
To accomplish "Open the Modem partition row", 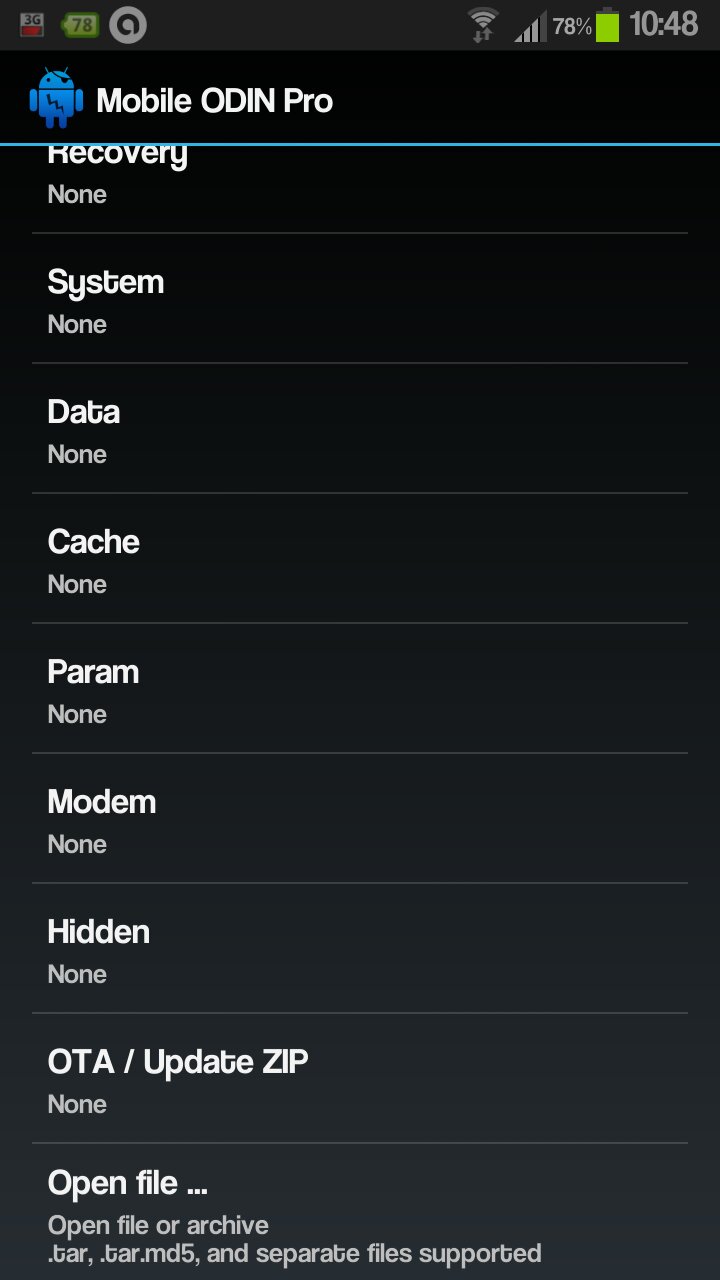I will tap(360, 819).
